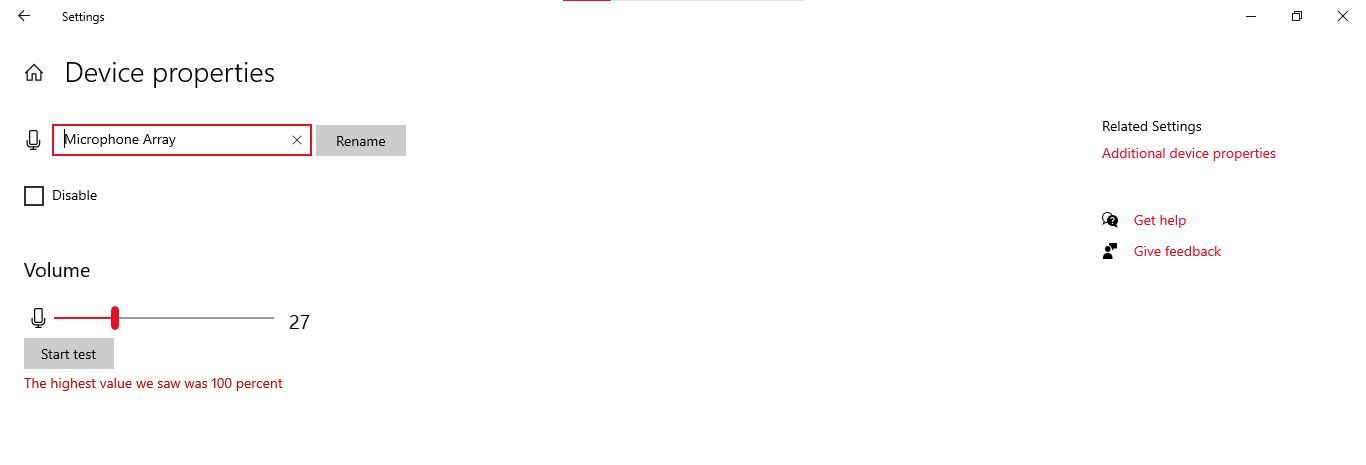Check the Disable checkbox

point(34,196)
